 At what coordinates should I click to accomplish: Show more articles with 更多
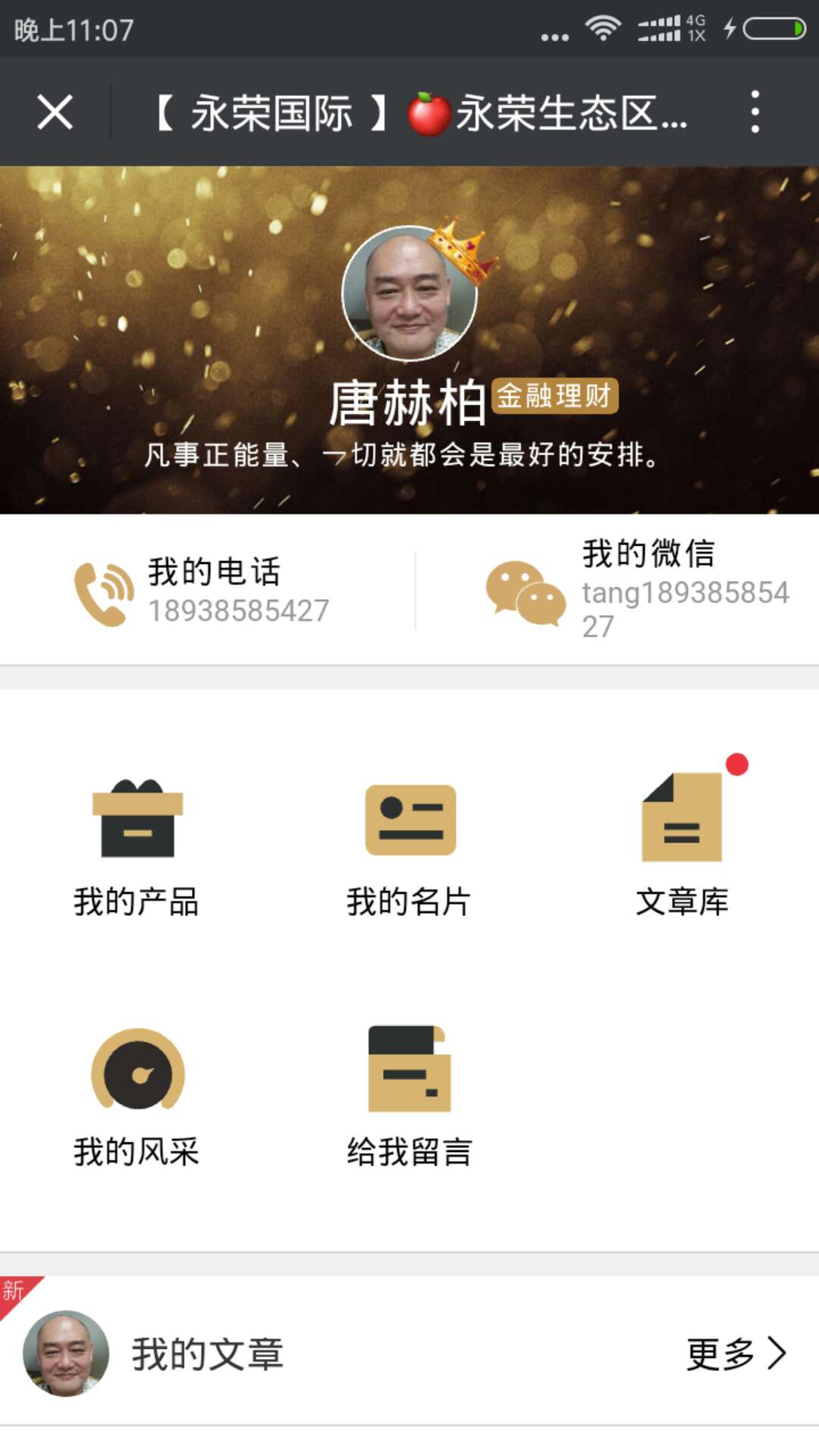tap(736, 1354)
